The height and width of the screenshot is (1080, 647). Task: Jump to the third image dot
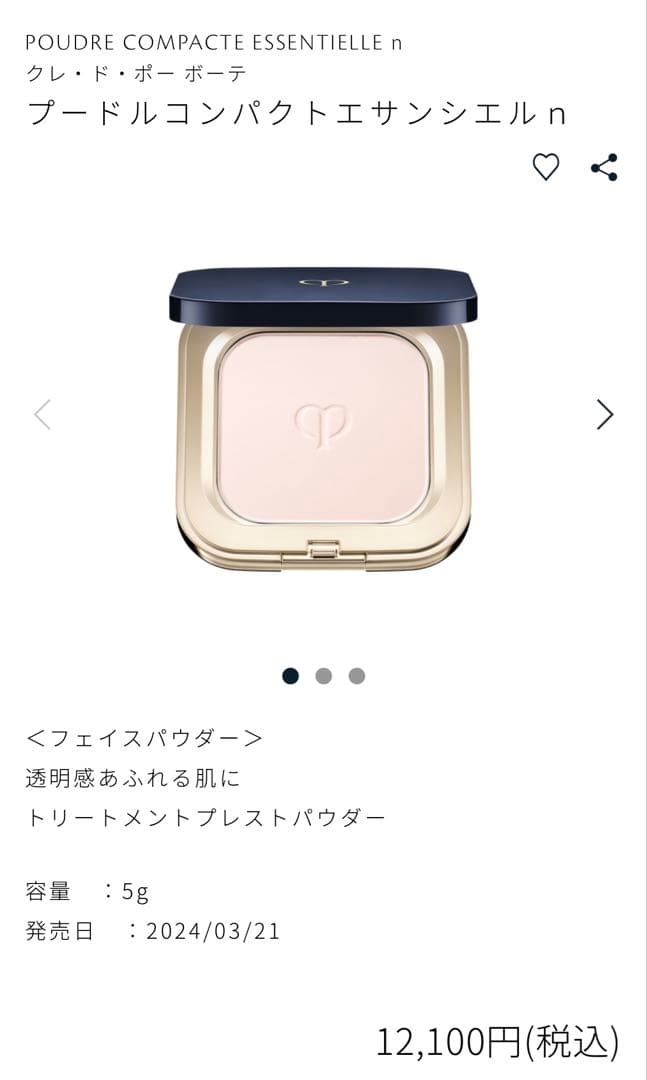click(357, 676)
